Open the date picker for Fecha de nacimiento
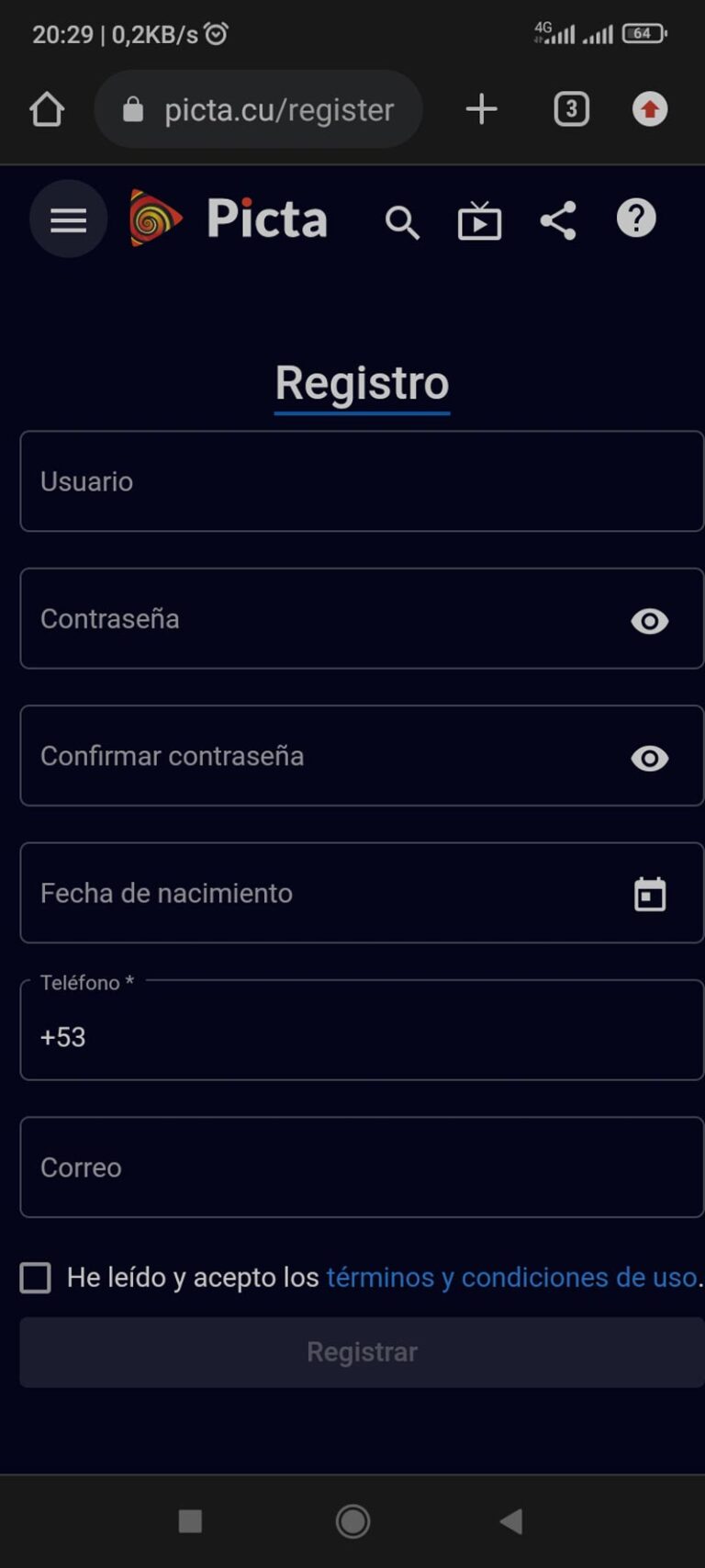 (650, 893)
